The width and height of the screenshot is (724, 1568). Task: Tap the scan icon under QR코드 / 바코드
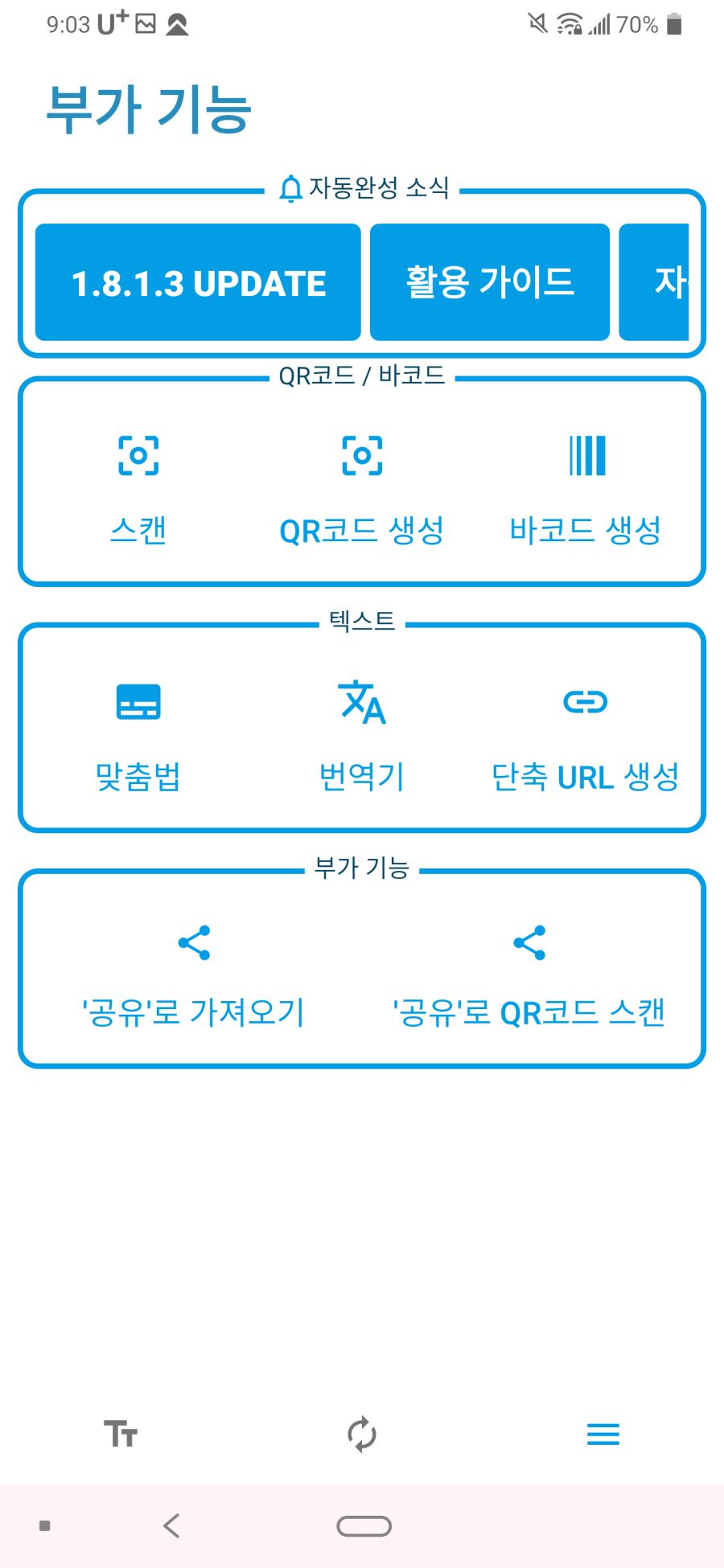[x=140, y=456]
